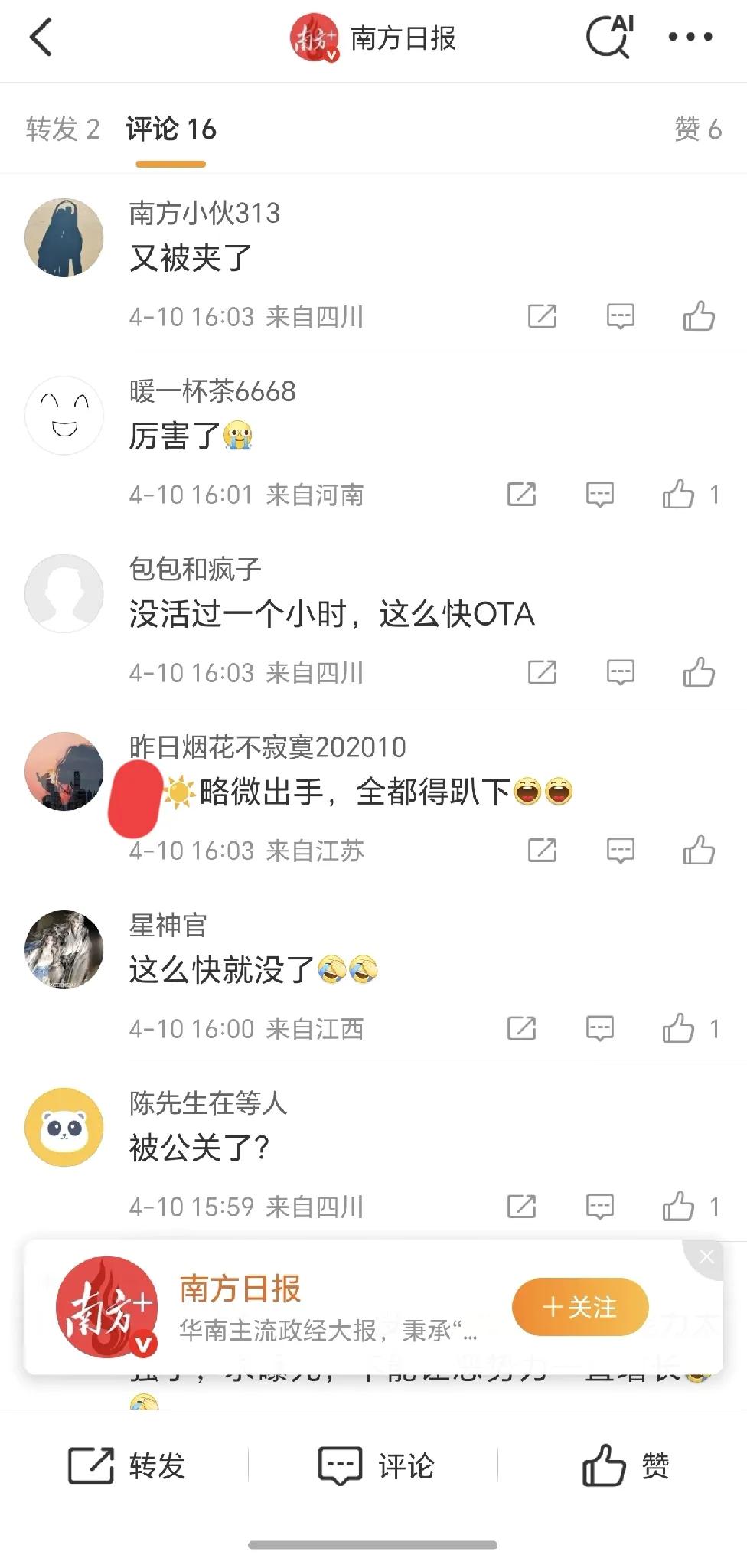Like 南方小伙313's comment
The image size is (747, 1568).
click(699, 316)
